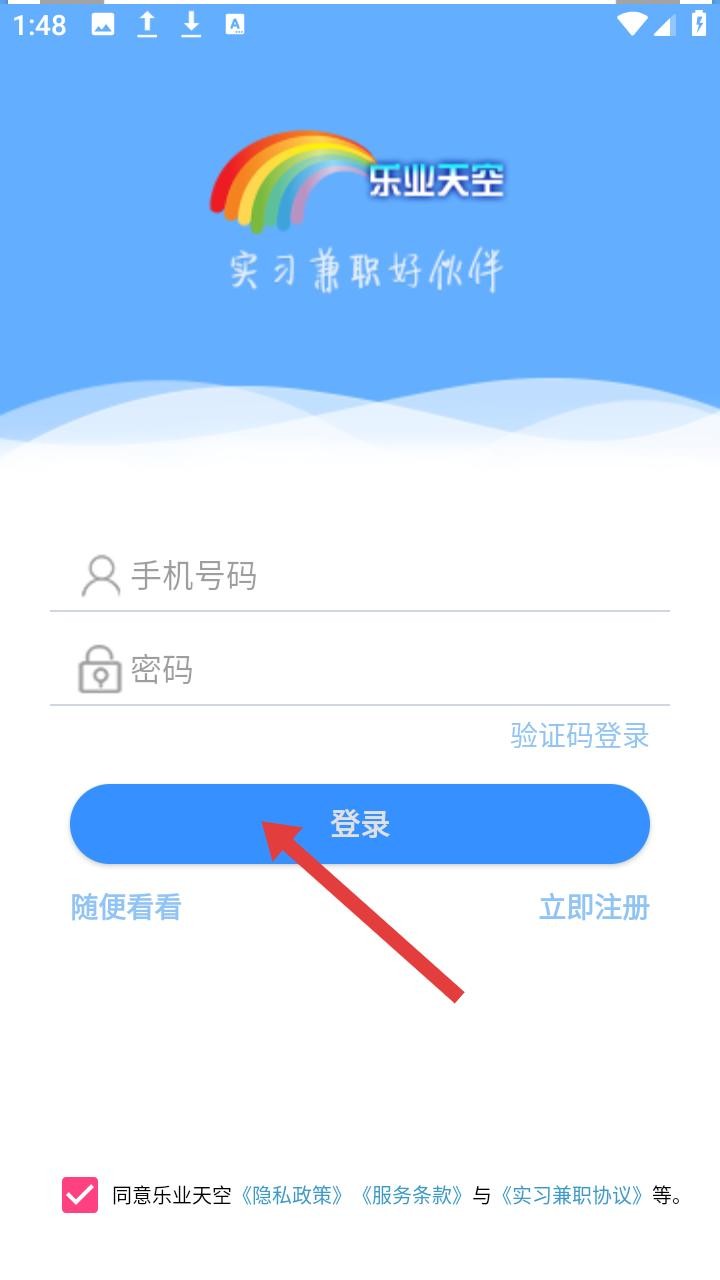View the 《实习兼职协议》 agreement
The width and height of the screenshot is (720, 1280).
tap(572, 1195)
